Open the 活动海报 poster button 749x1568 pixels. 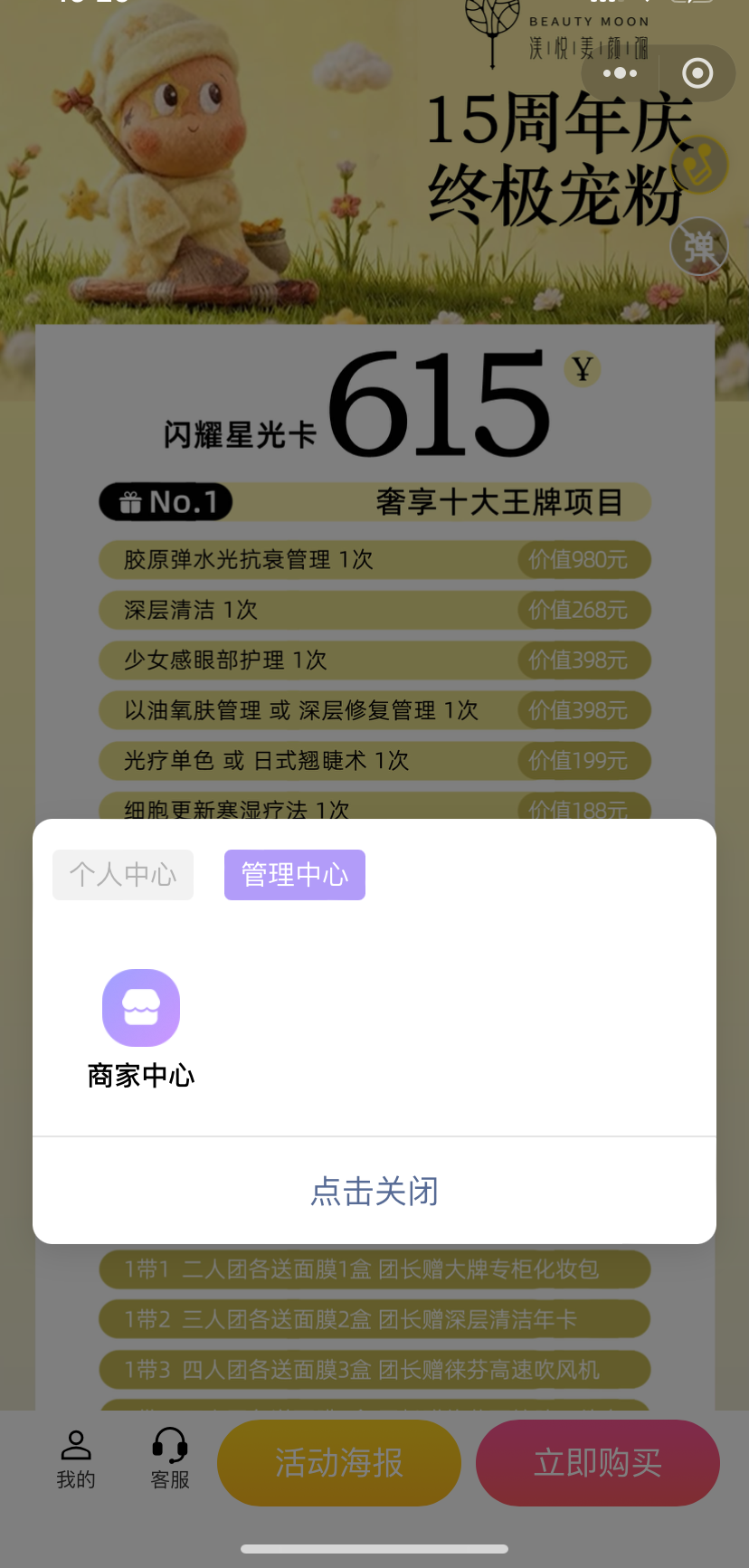pyautogui.click(x=339, y=1462)
